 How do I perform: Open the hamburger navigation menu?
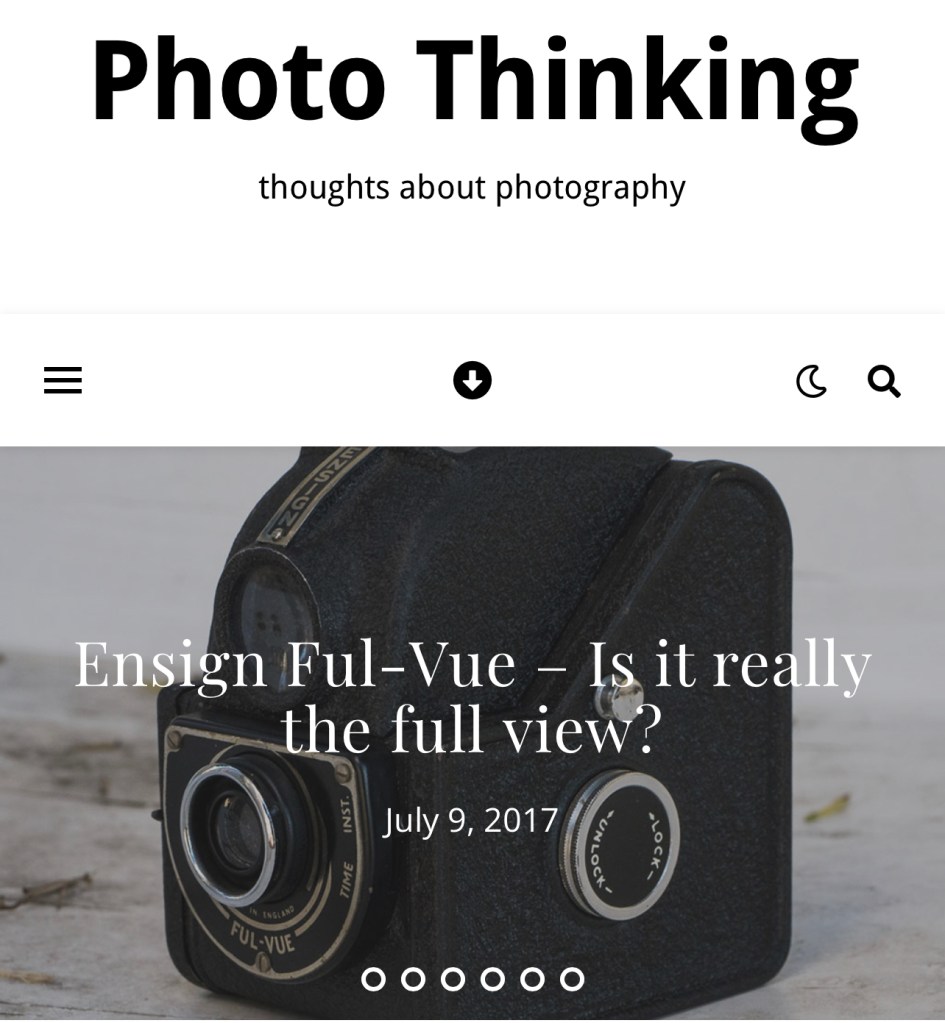63,380
